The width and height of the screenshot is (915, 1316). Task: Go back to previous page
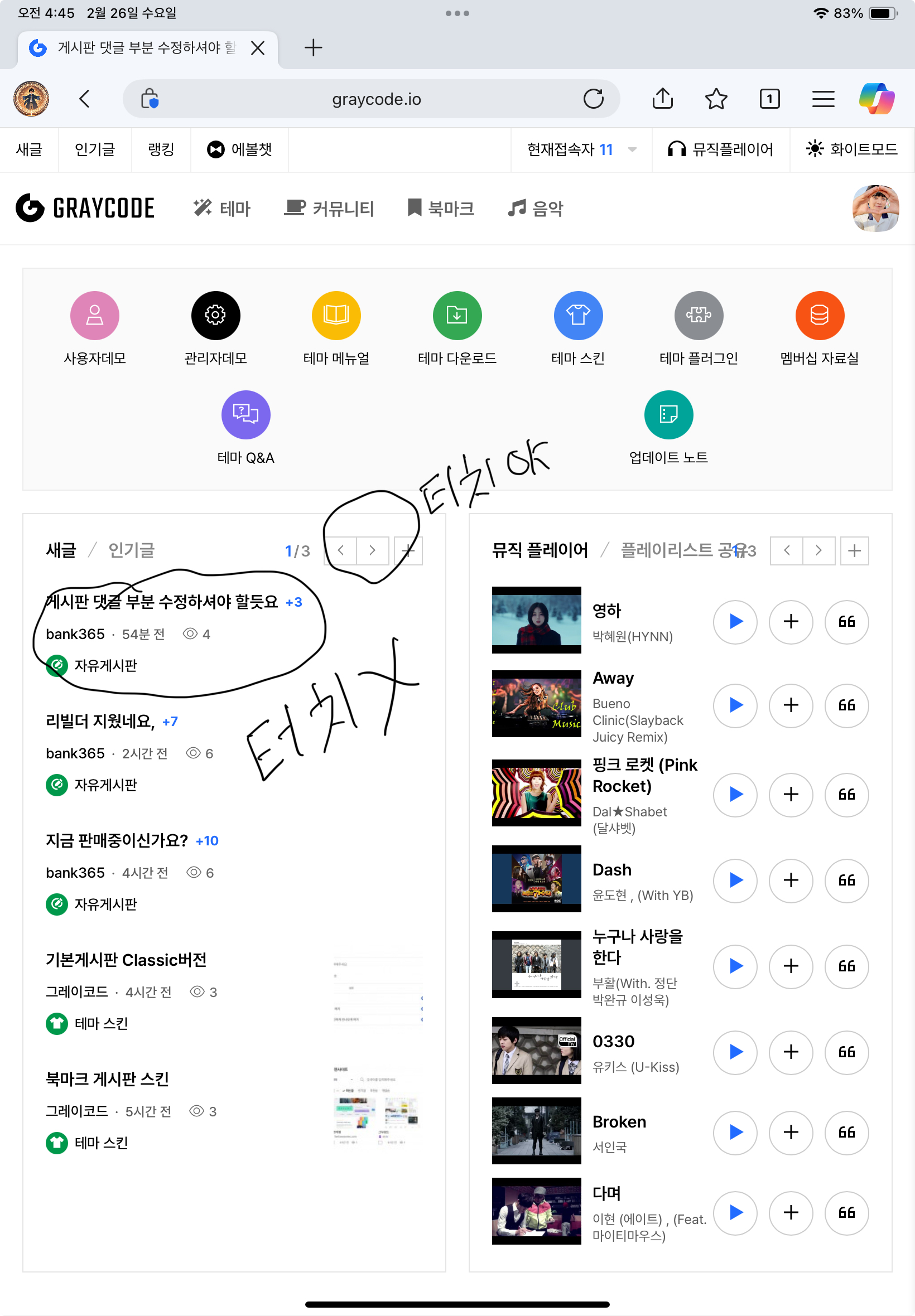click(85, 99)
